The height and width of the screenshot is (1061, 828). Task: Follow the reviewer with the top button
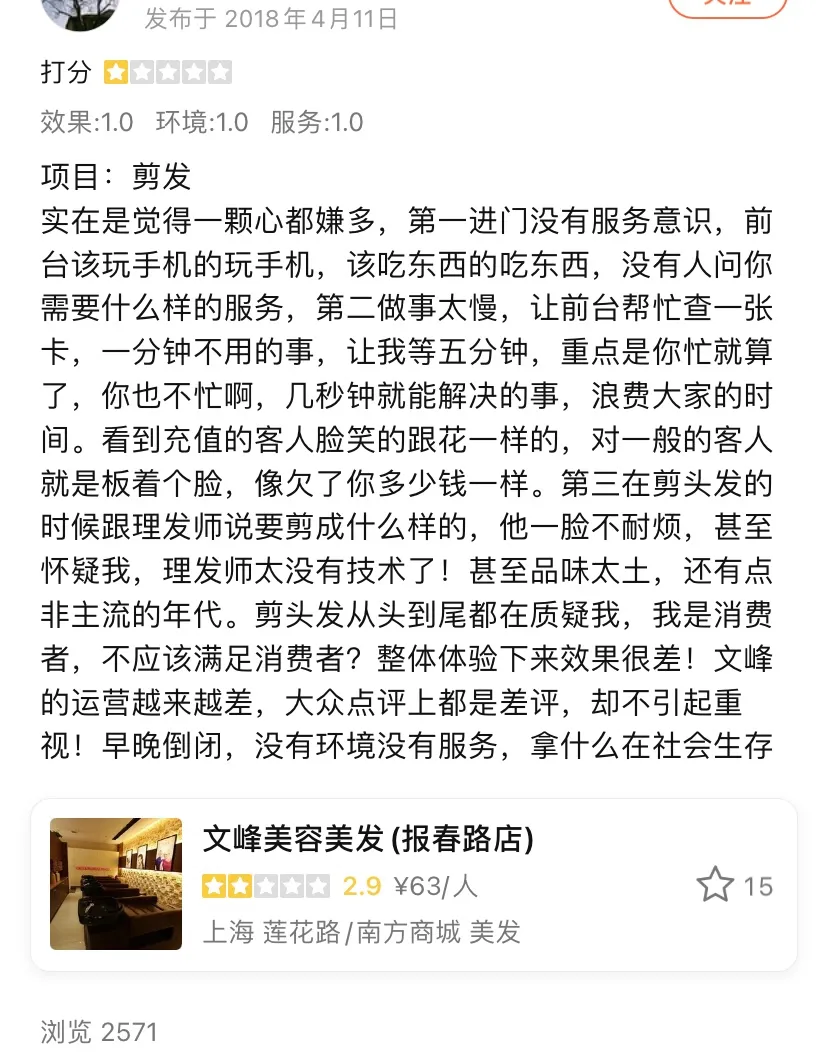coord(728,6)
